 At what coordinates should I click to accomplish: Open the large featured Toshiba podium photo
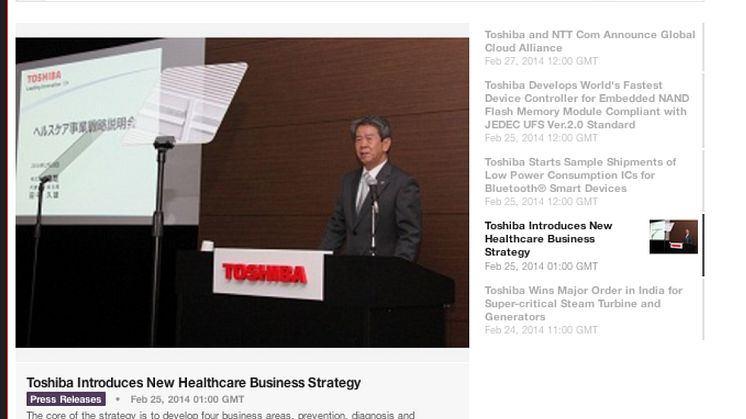(x=242, y=192)
